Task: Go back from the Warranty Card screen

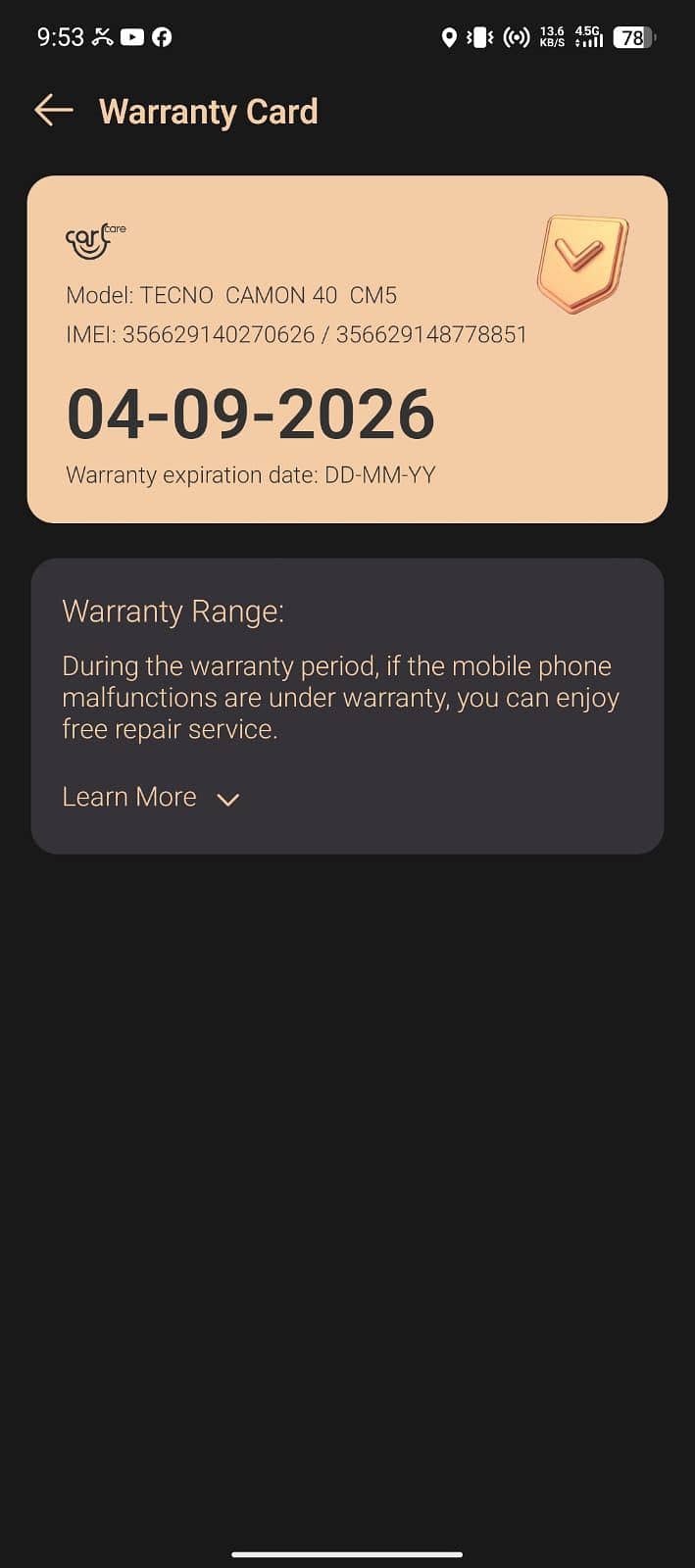Action: pyautogui.click(x=54, y=111)
